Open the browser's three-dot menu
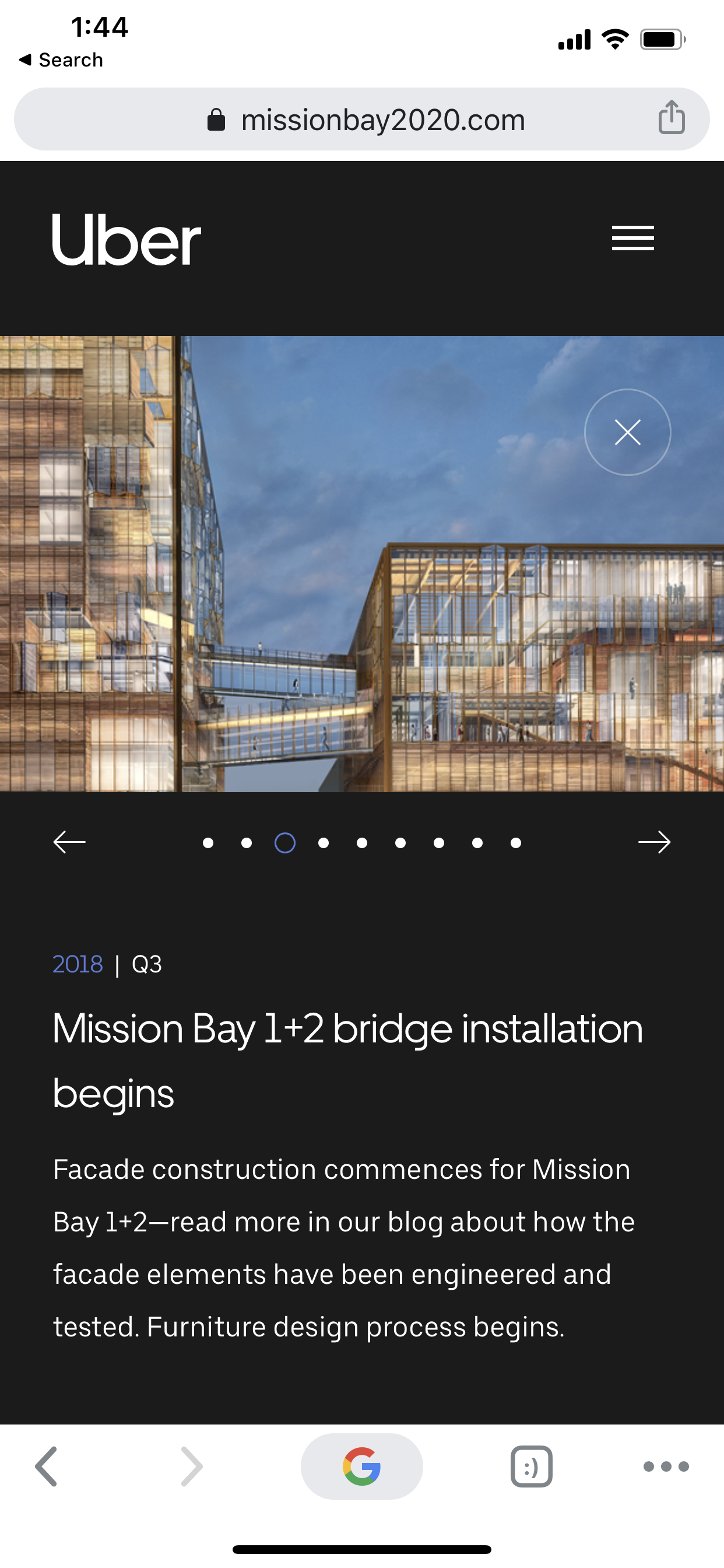Image resolution: width=724 pixels, height=1568 pixels. (x=666, y=1466)
